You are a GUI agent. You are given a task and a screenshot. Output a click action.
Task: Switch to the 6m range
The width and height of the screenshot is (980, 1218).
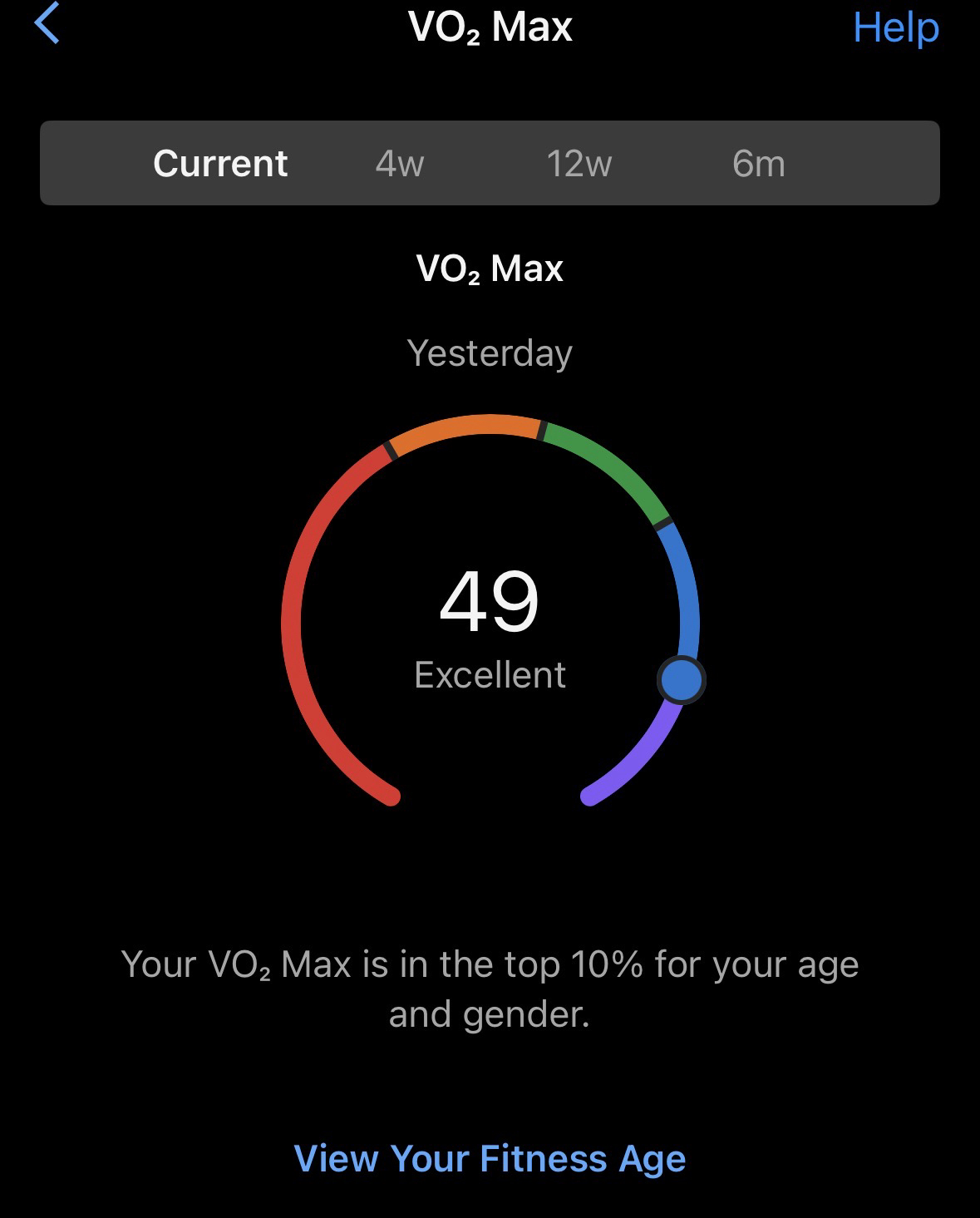[x=758, y=163]
